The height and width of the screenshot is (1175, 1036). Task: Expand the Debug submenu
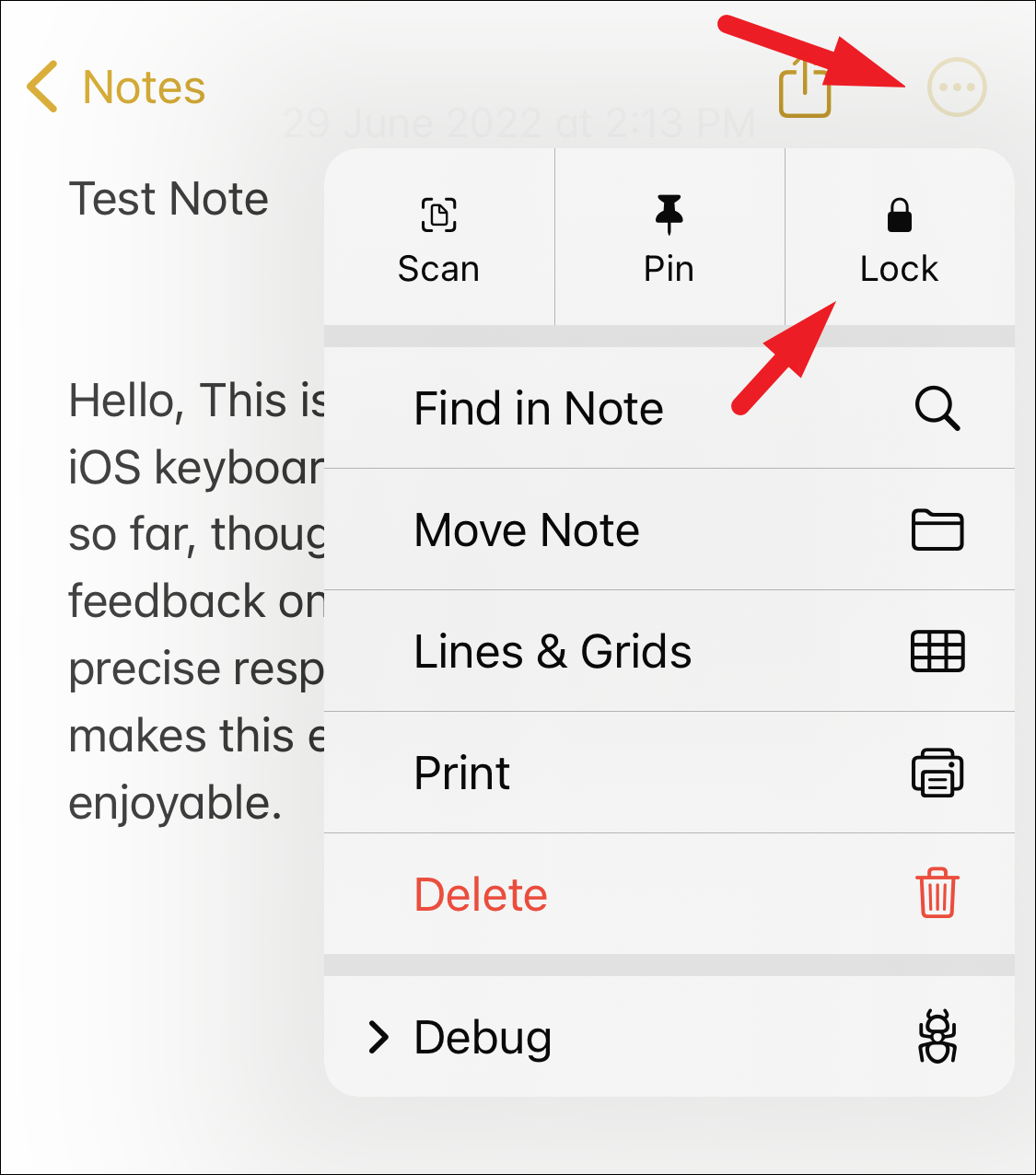click(x=669, y=1036)
